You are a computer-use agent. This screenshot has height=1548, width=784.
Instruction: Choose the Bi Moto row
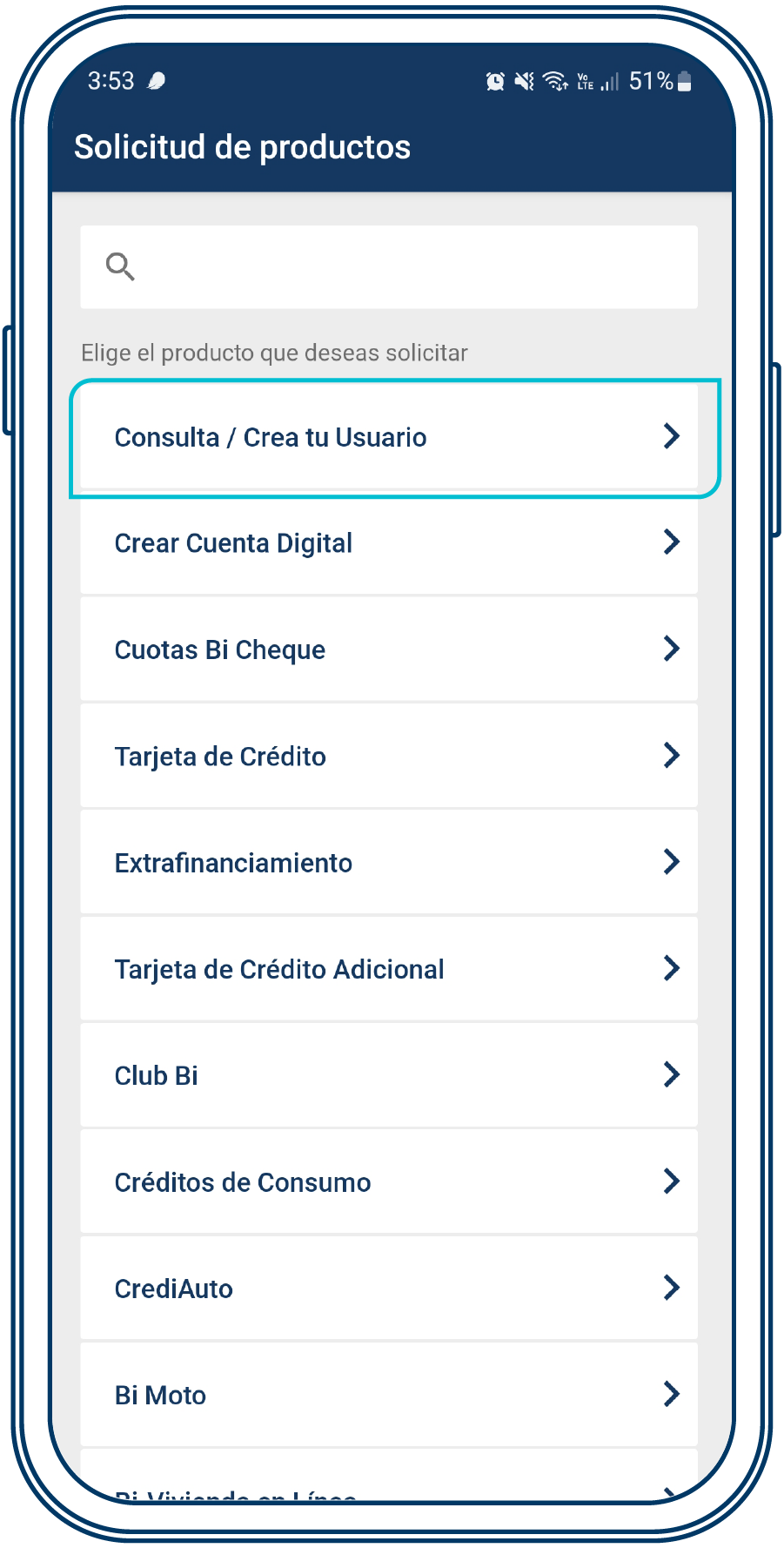389,1395
